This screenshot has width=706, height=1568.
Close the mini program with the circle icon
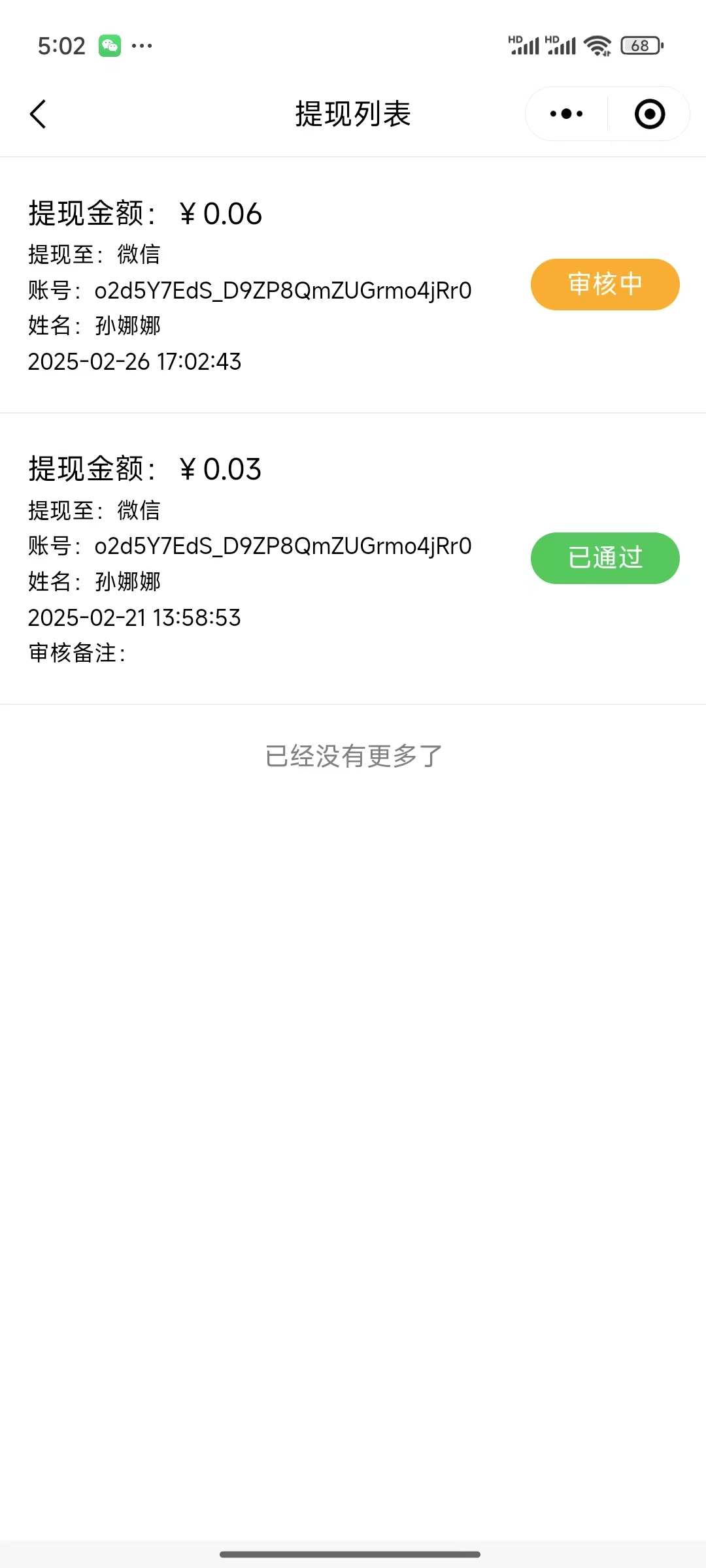coord(649,114)
